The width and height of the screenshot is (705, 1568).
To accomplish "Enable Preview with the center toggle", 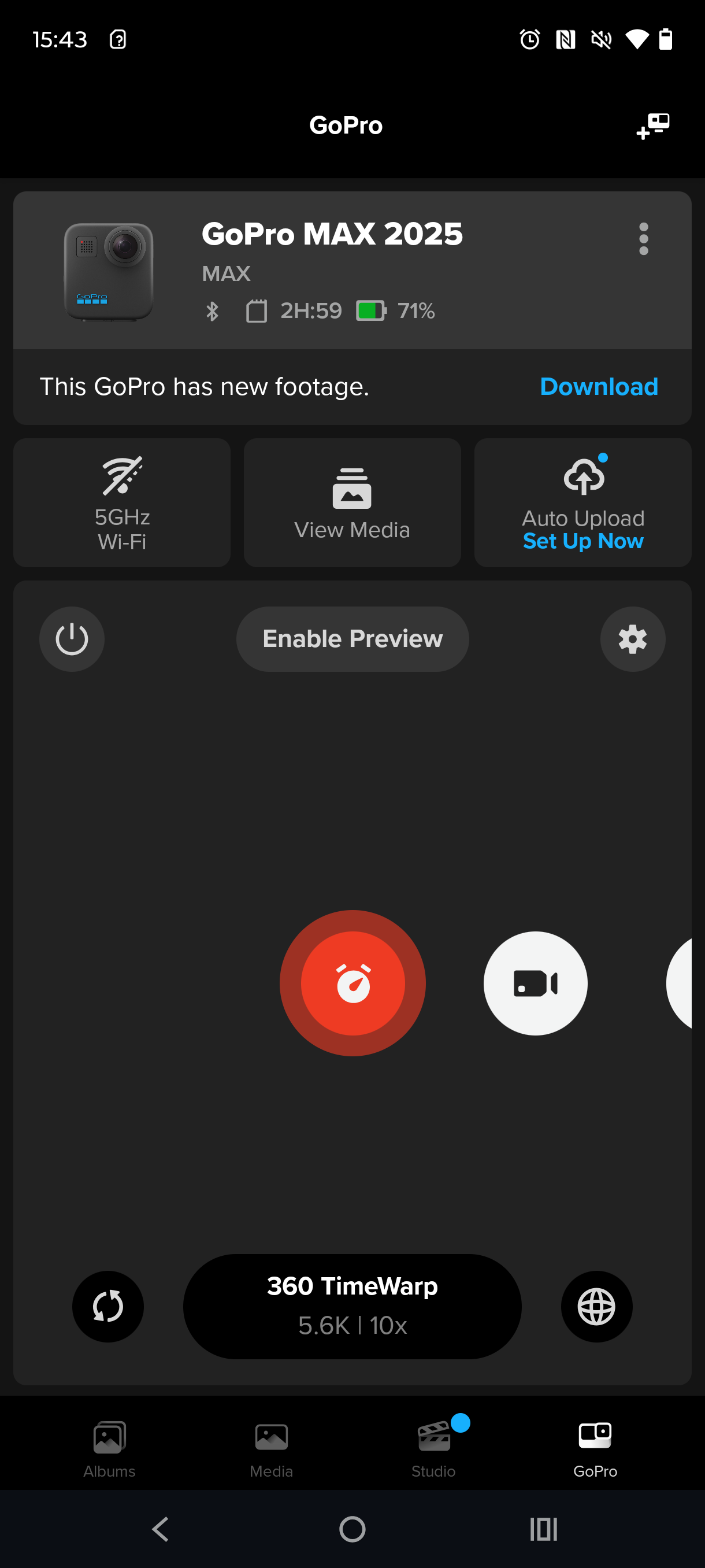I will (x=352, y=638).
